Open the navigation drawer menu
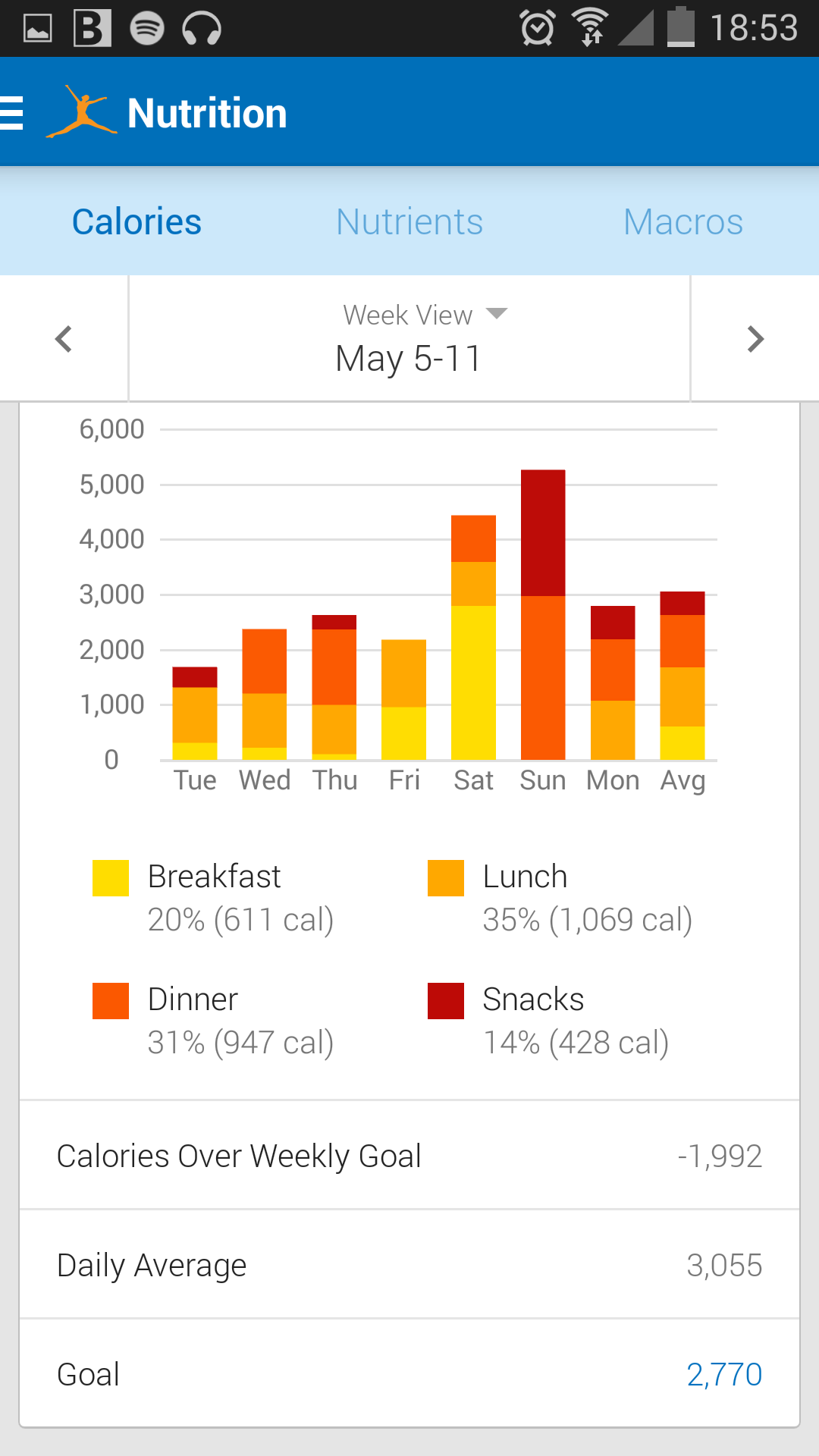 13,113
